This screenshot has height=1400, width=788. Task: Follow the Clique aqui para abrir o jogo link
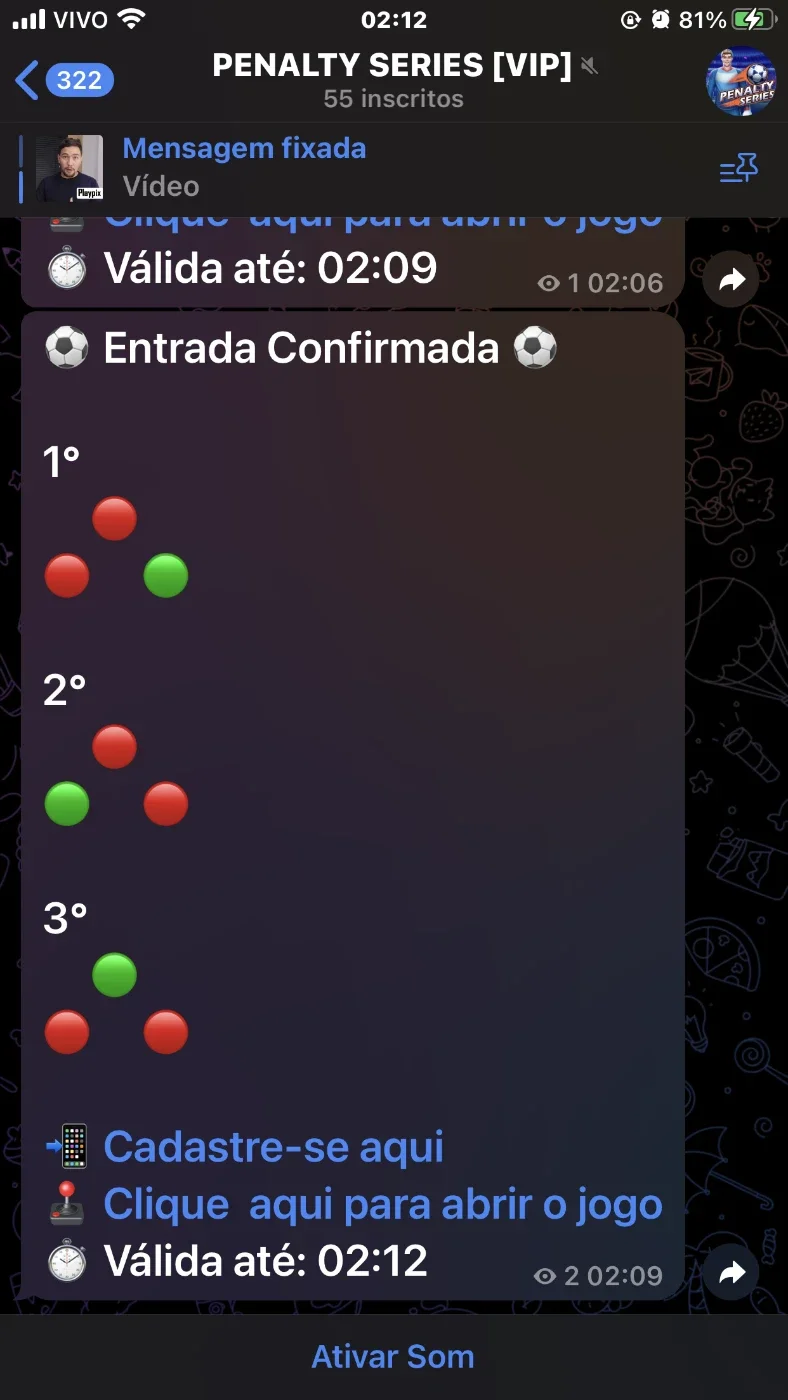point(383,1204)
